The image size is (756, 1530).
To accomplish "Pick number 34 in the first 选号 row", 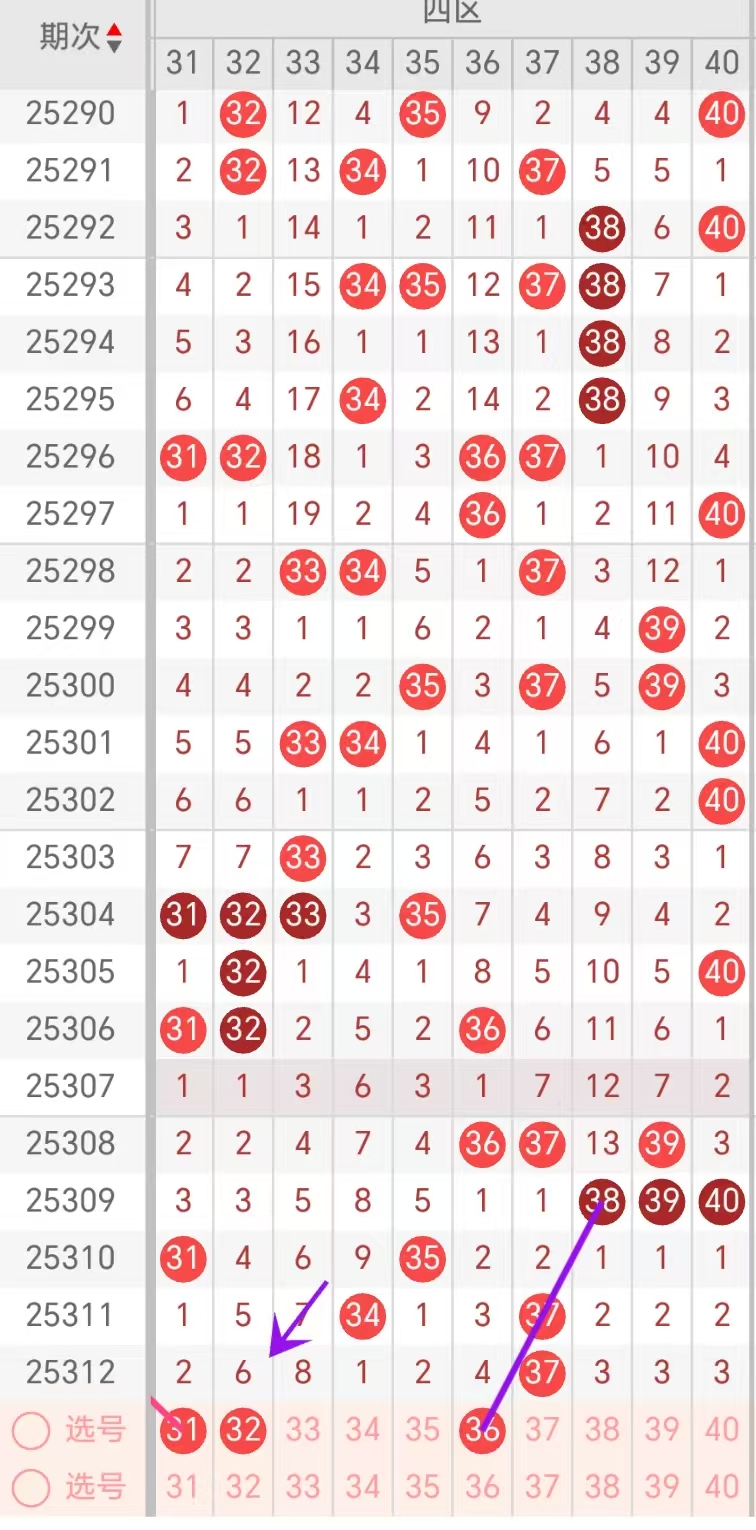I will tap(363, 1430).
